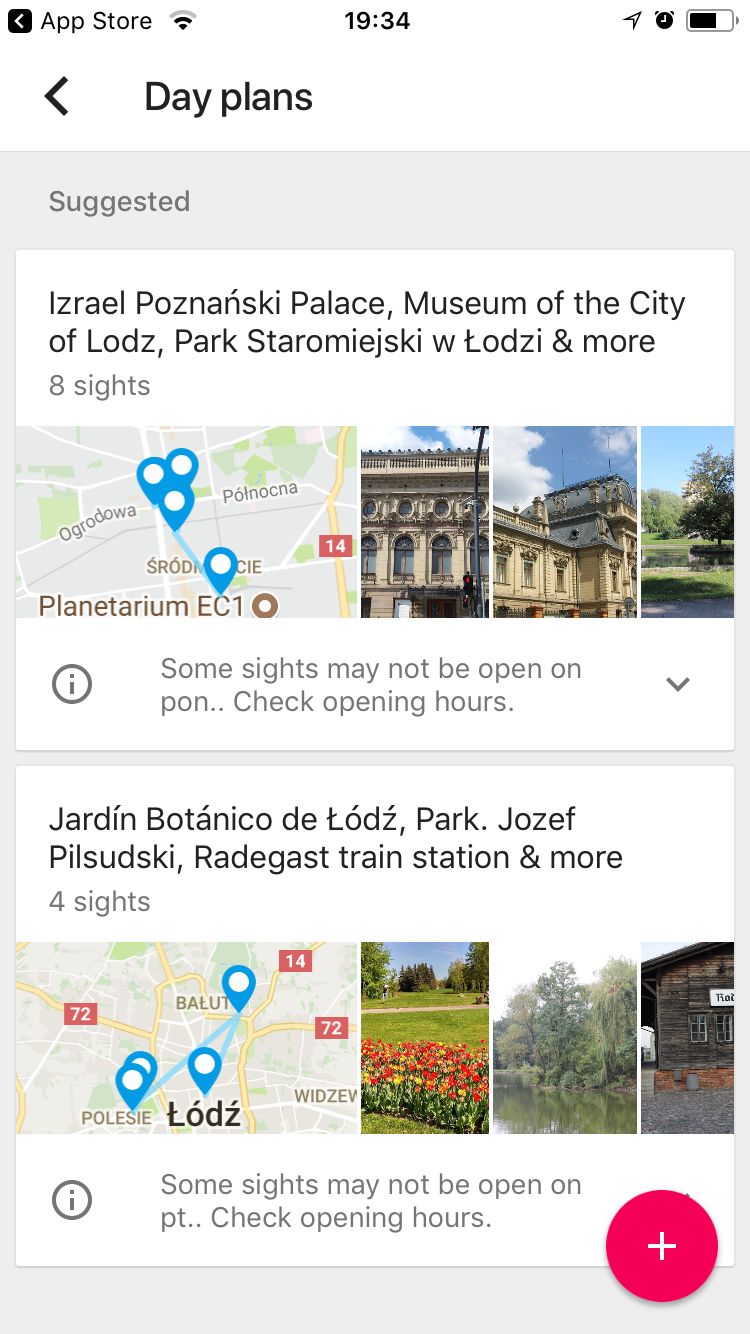Return to App Store
750x1334 pixels.
80,21
